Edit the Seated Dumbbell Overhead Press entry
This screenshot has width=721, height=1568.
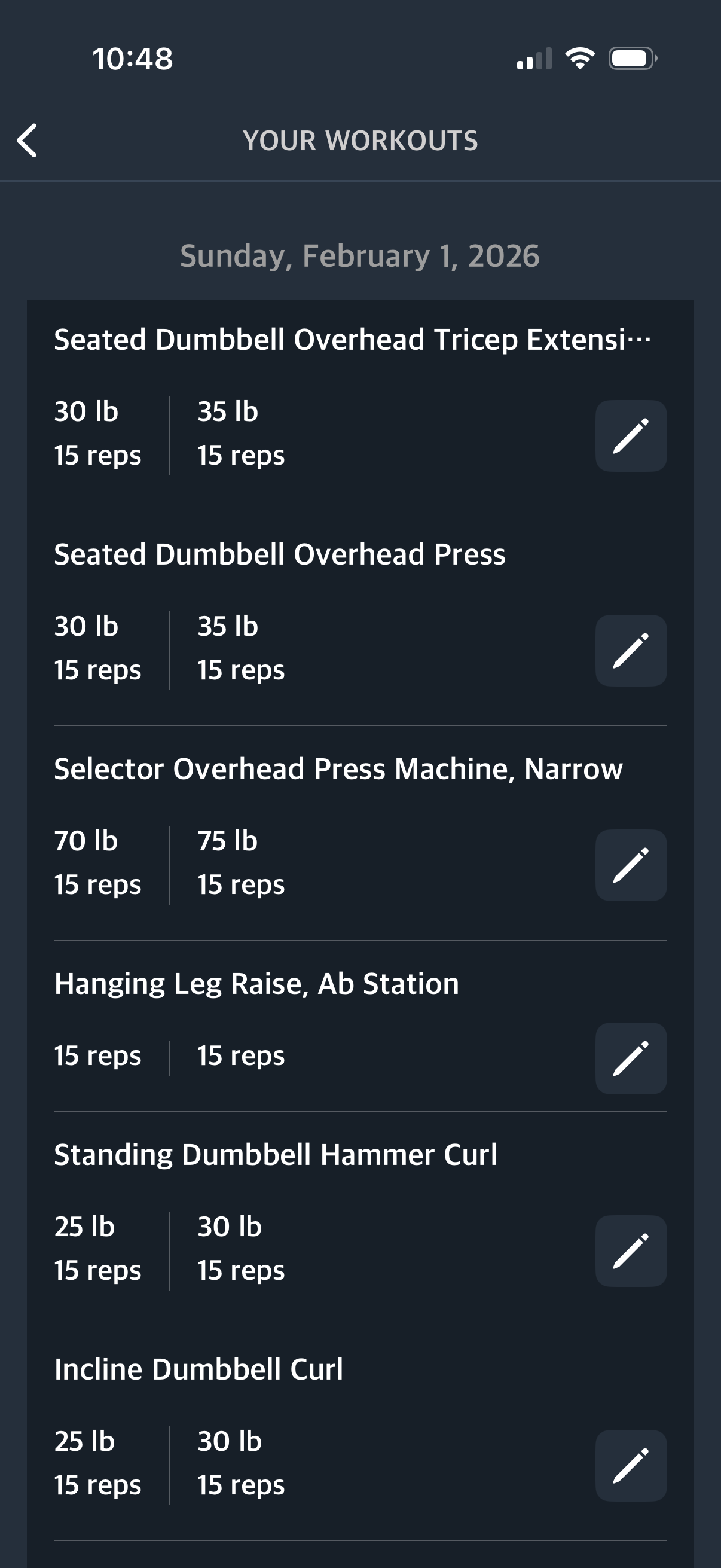630,651
